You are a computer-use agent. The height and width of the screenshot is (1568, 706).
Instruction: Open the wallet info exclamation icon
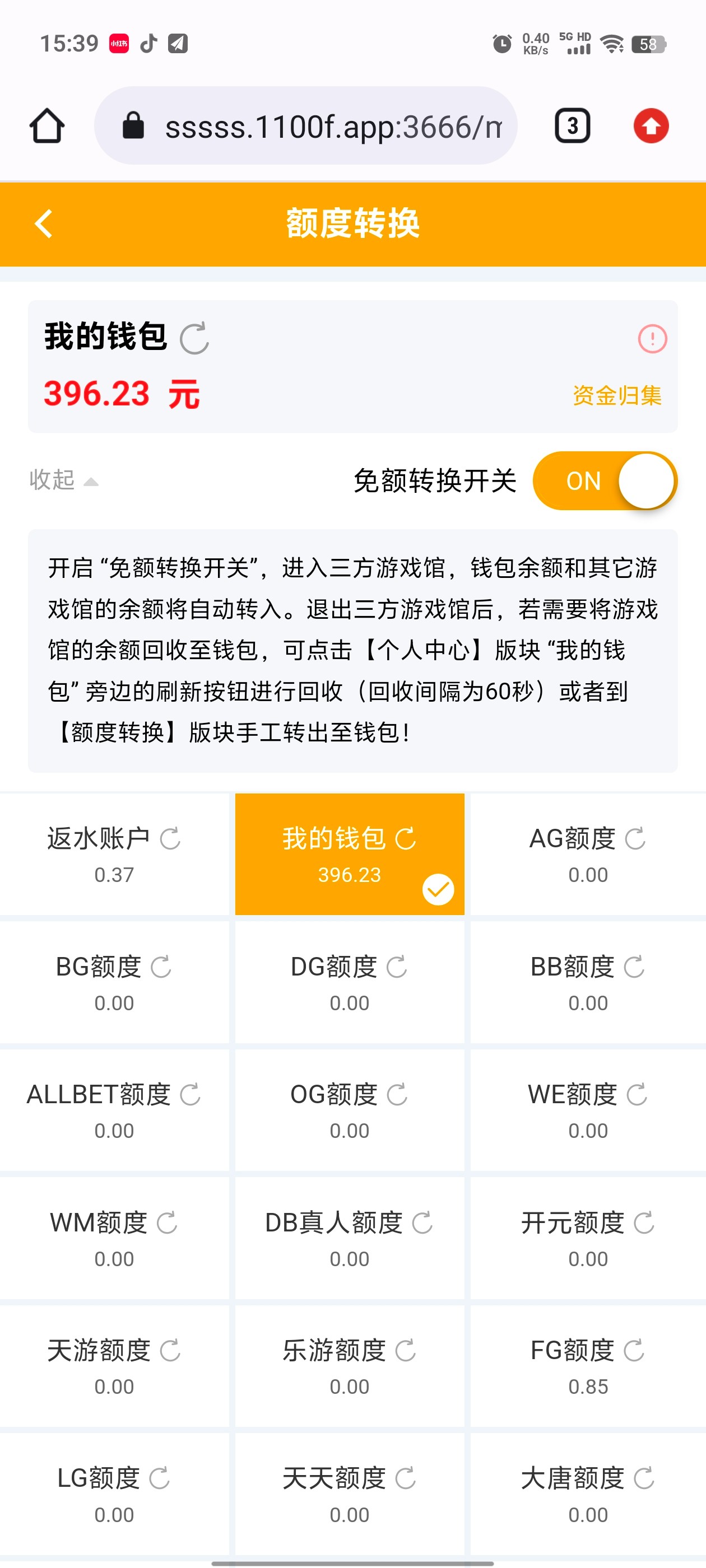pyautogui.click(x=652, y=338)
